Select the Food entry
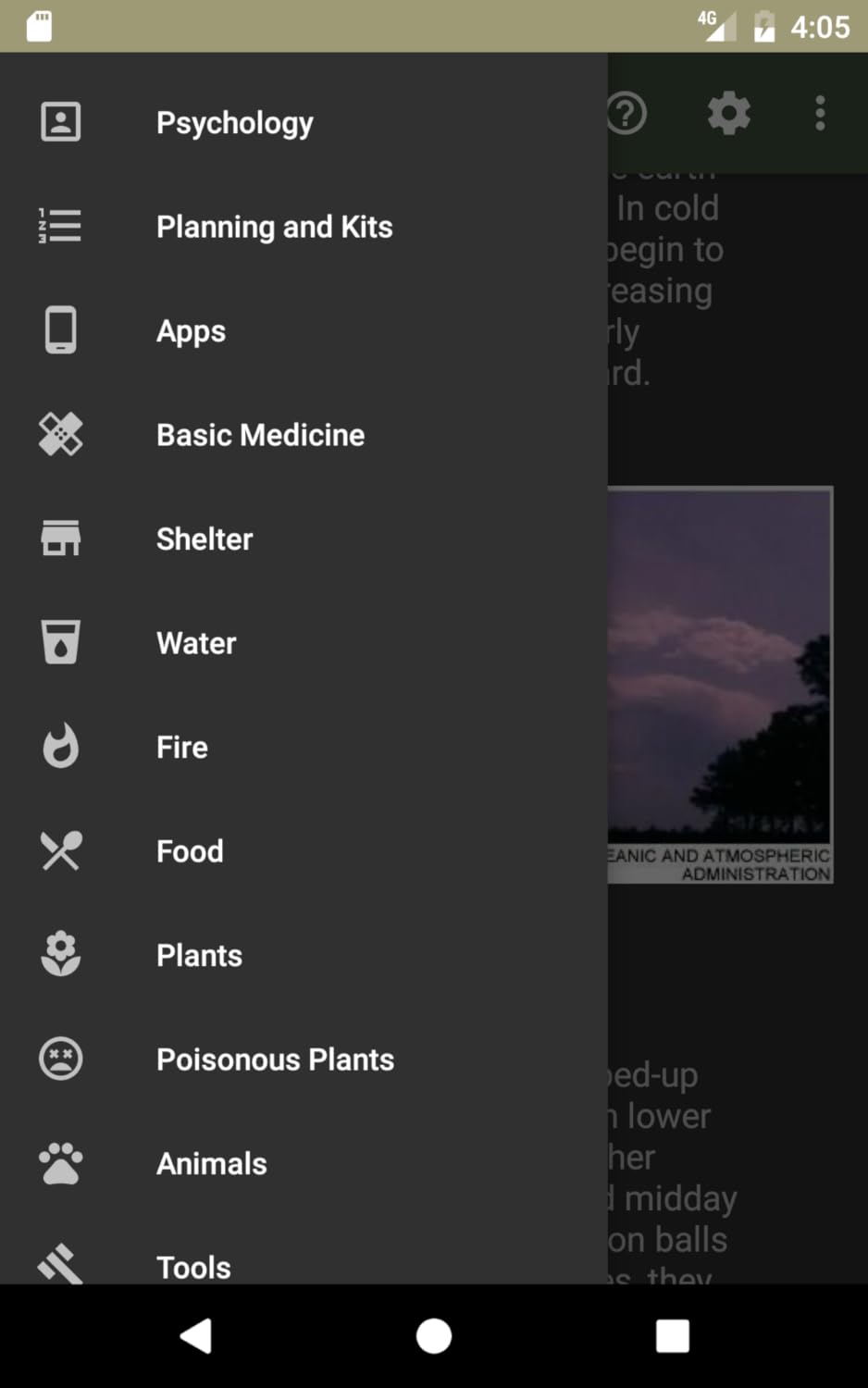868x1388 pixels. click(190, 851)
